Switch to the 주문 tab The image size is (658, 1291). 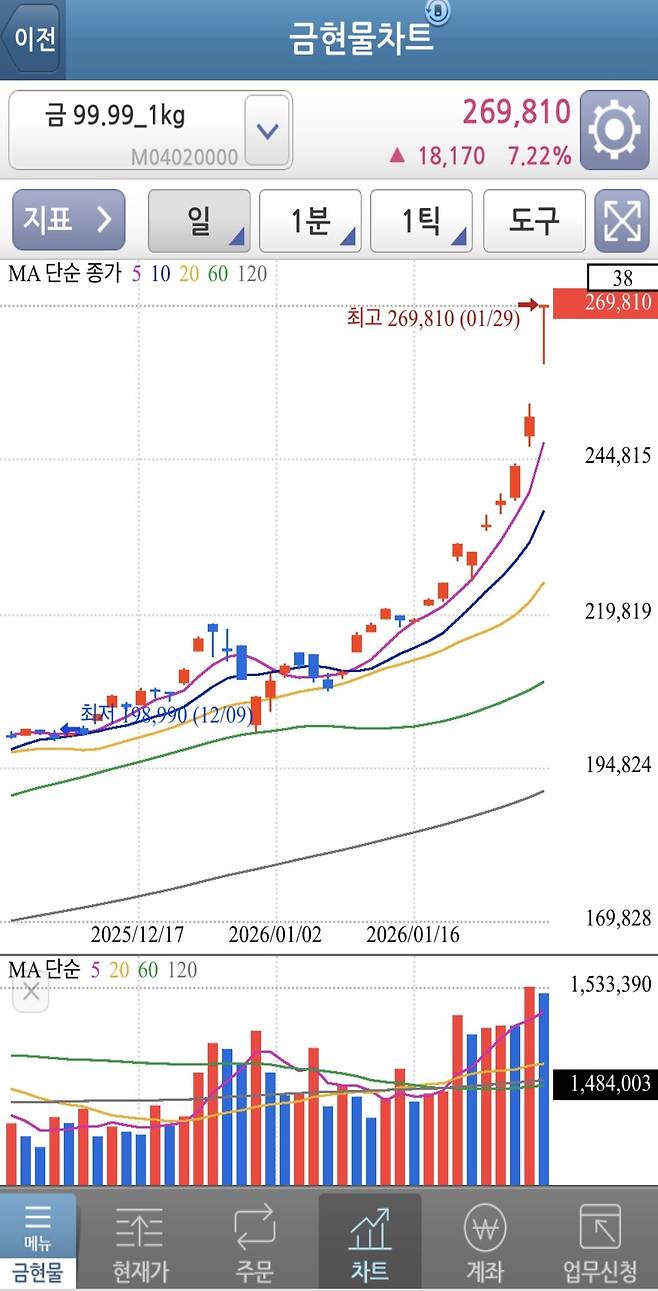254,1240
